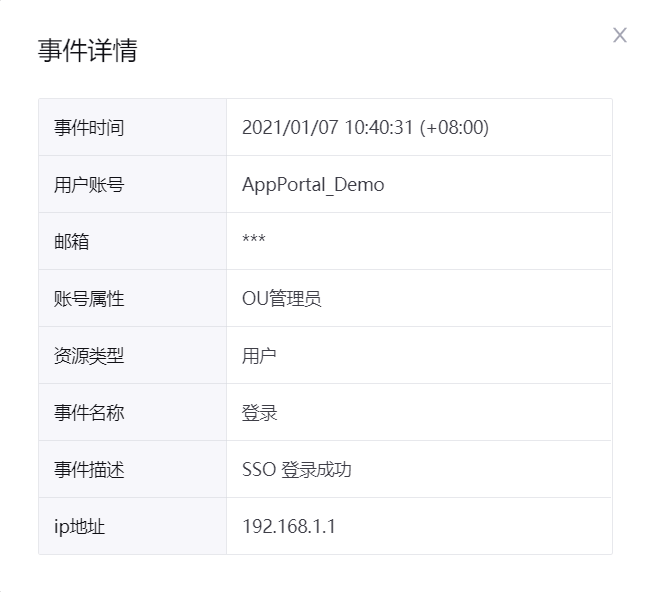Close the event details dialog
Viewport: 647px width, 592px height.
620,36
